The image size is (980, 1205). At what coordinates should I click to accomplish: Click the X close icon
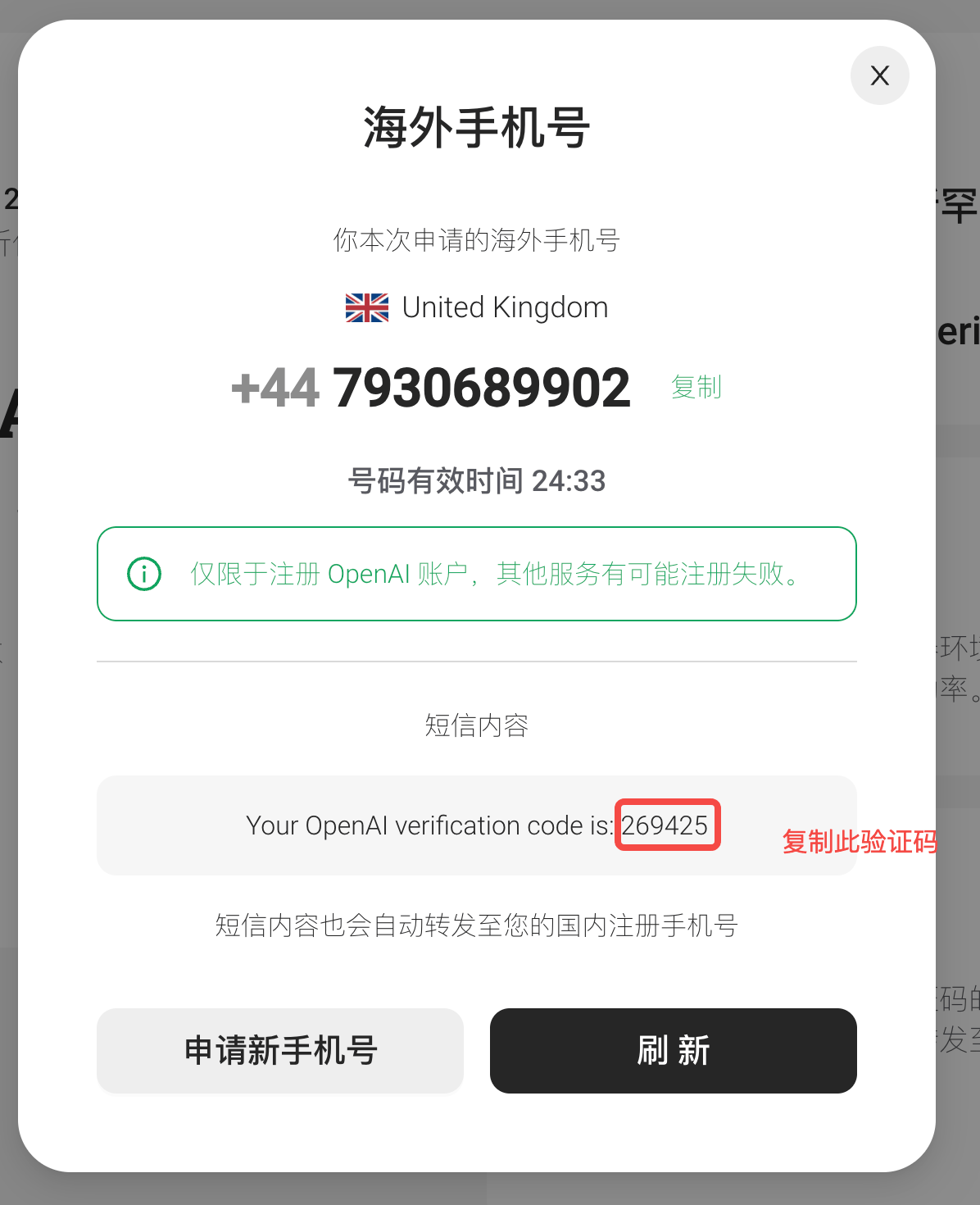point(879,75)
